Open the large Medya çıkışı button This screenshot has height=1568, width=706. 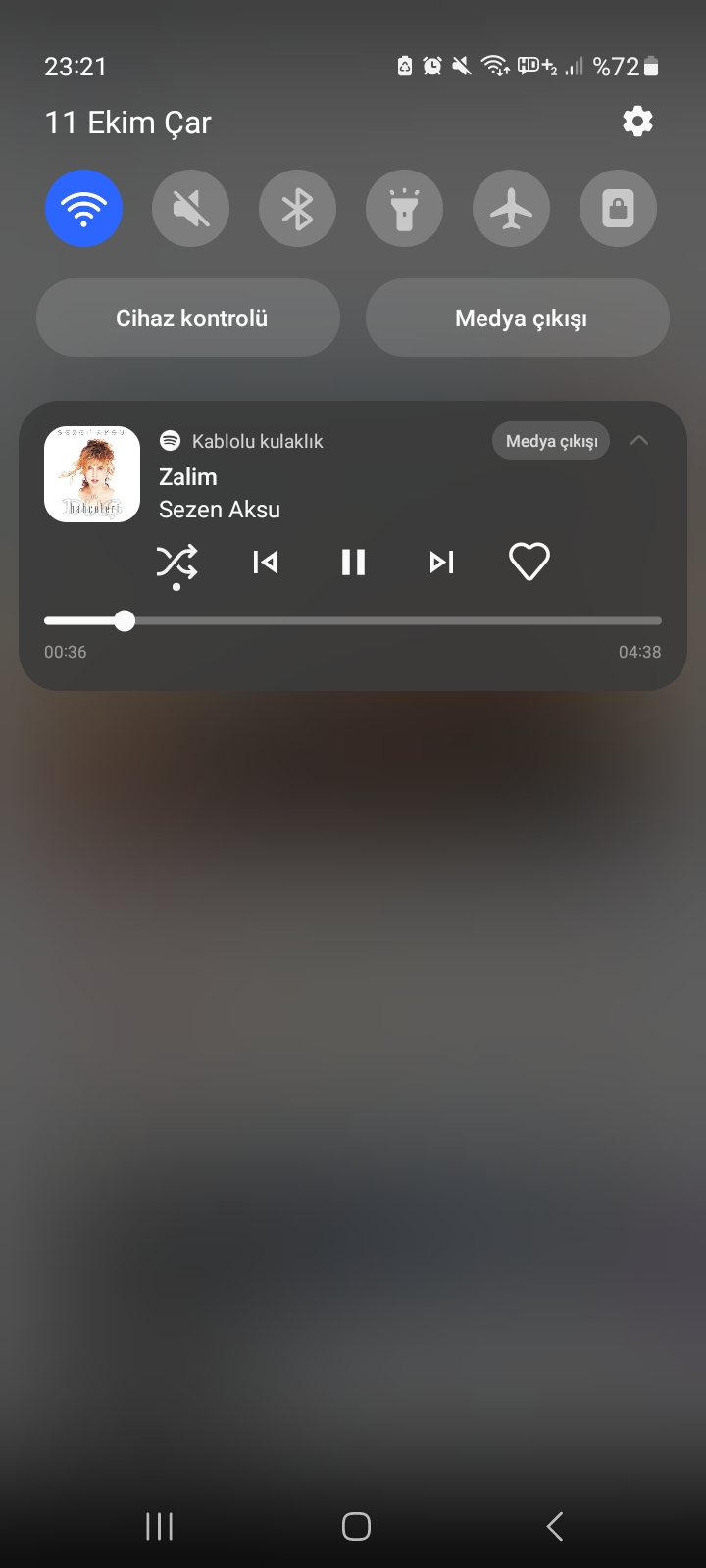coord(518,318)
